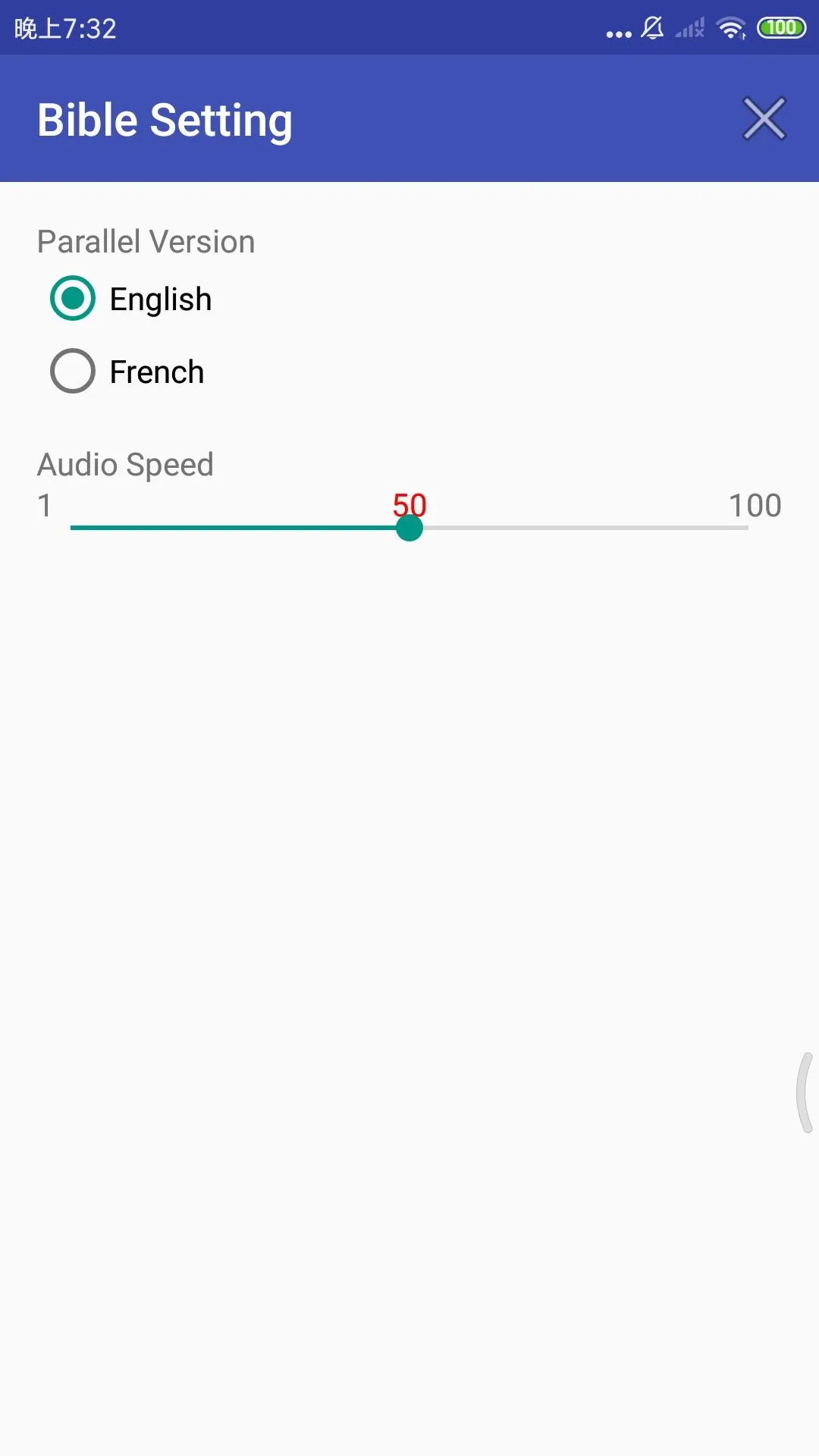Tap the clock showing 晚上7:32
819x1456 pixels.
click(64, 30)
